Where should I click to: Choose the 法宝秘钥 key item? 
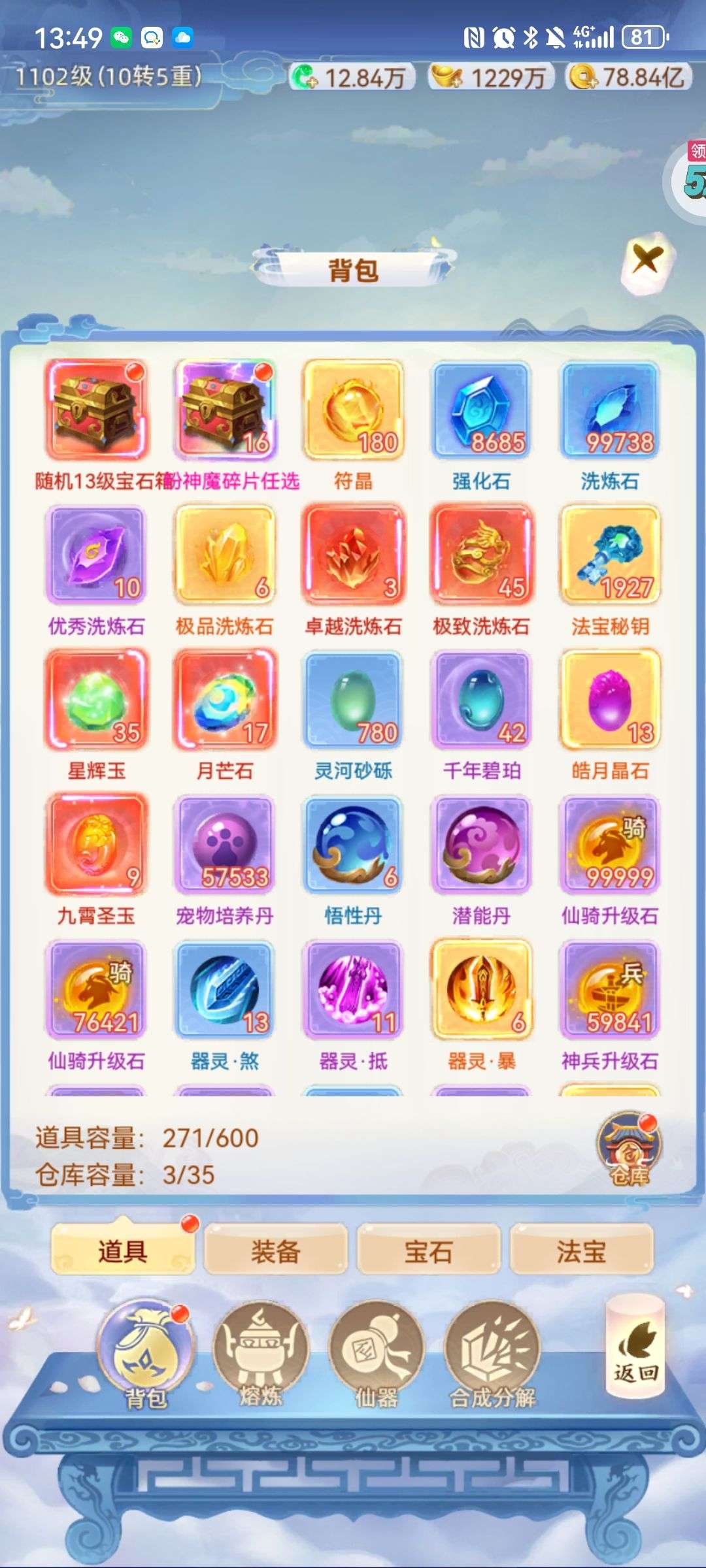click(x=610, y=555)
